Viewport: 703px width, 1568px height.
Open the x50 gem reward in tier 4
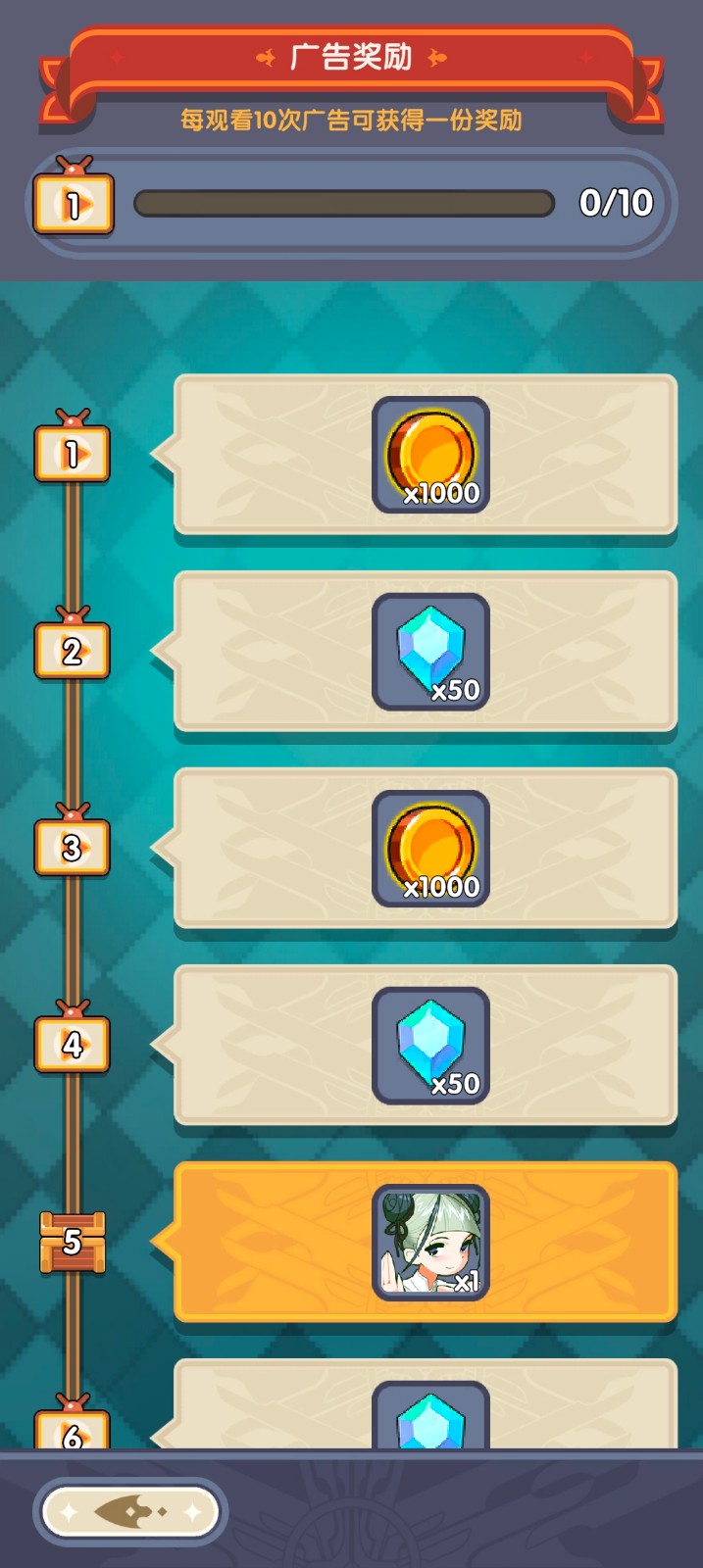(430, 1046)
